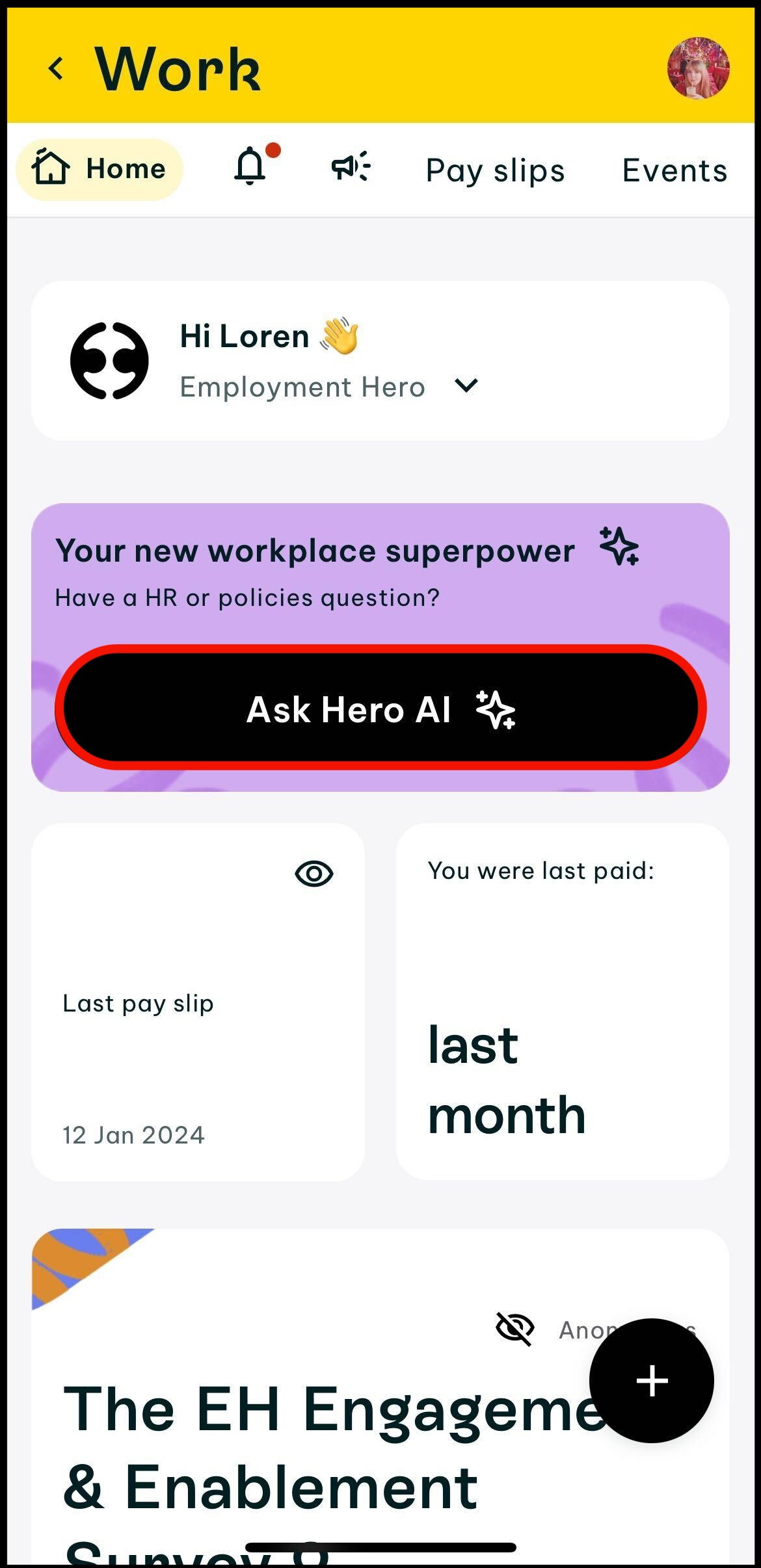Open the notifications bell

tap(250, 168)
